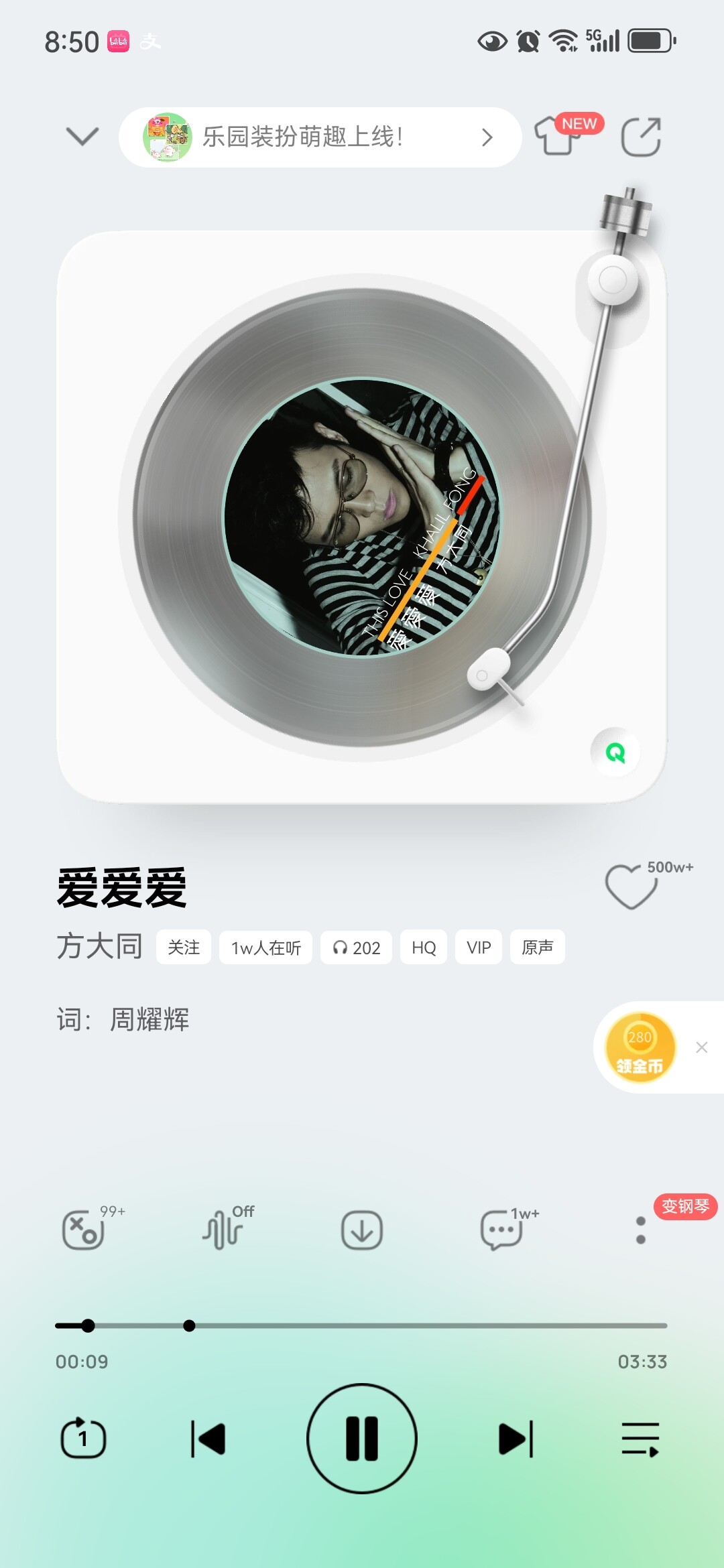Like the song 爱爱爱
Image resolution: width=724 pixels, height=1568 pixels.
coord(631,885)
